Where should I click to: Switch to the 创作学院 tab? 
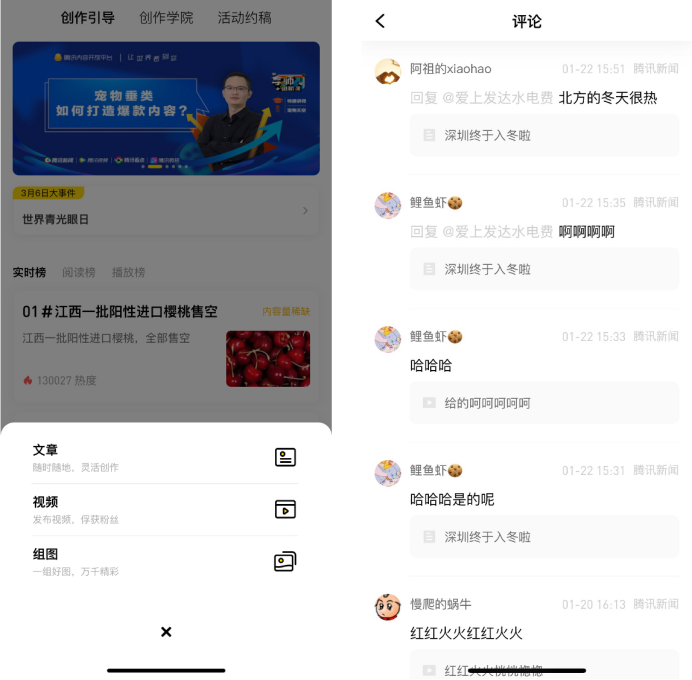click(x=166, y=18)
